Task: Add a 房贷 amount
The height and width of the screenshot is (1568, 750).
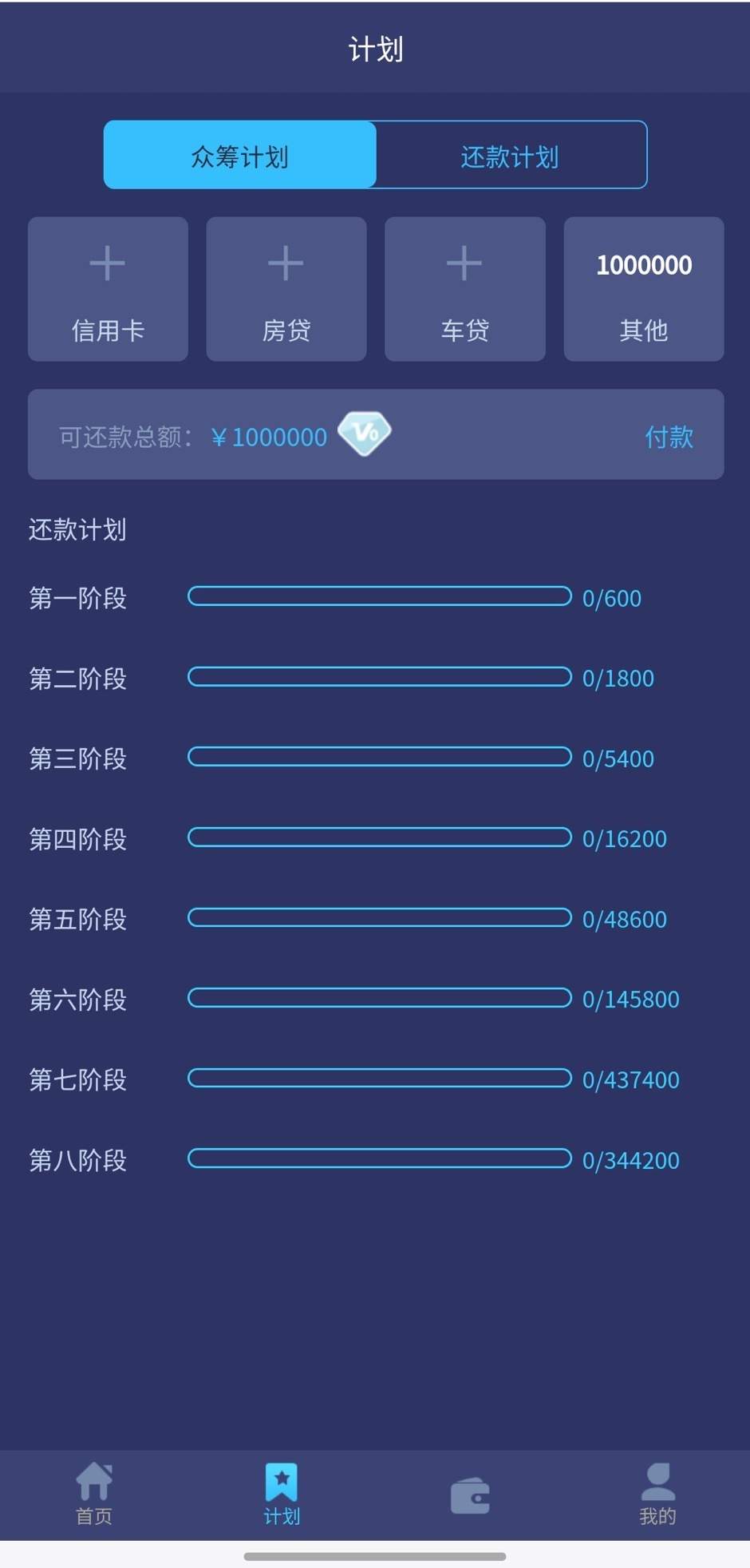Action: point(286,289)
